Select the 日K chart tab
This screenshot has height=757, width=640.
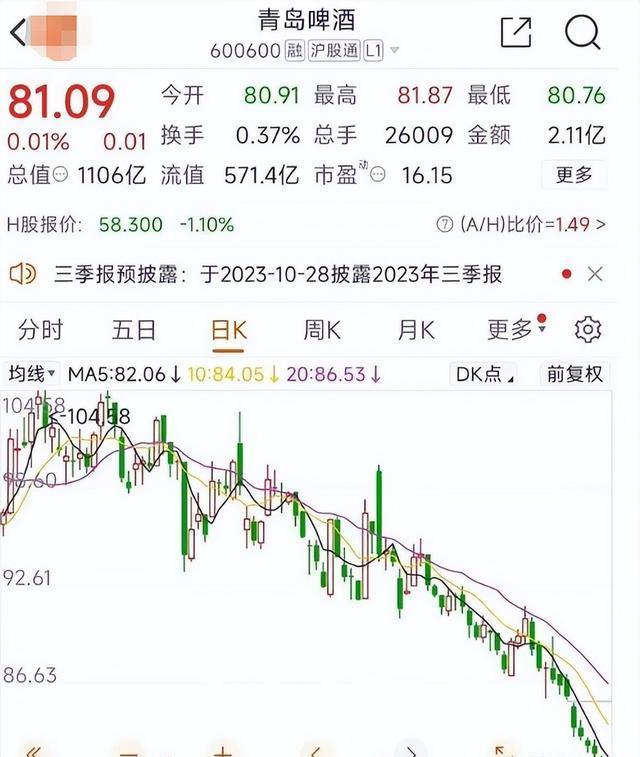(229, 329)
